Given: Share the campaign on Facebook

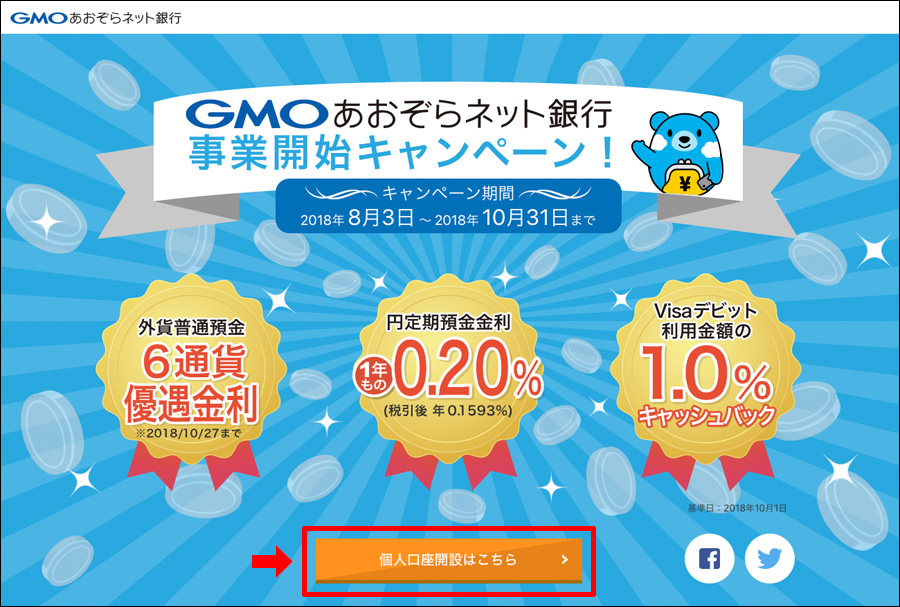Looking at the screenshot, I should [x=709, y=560].
